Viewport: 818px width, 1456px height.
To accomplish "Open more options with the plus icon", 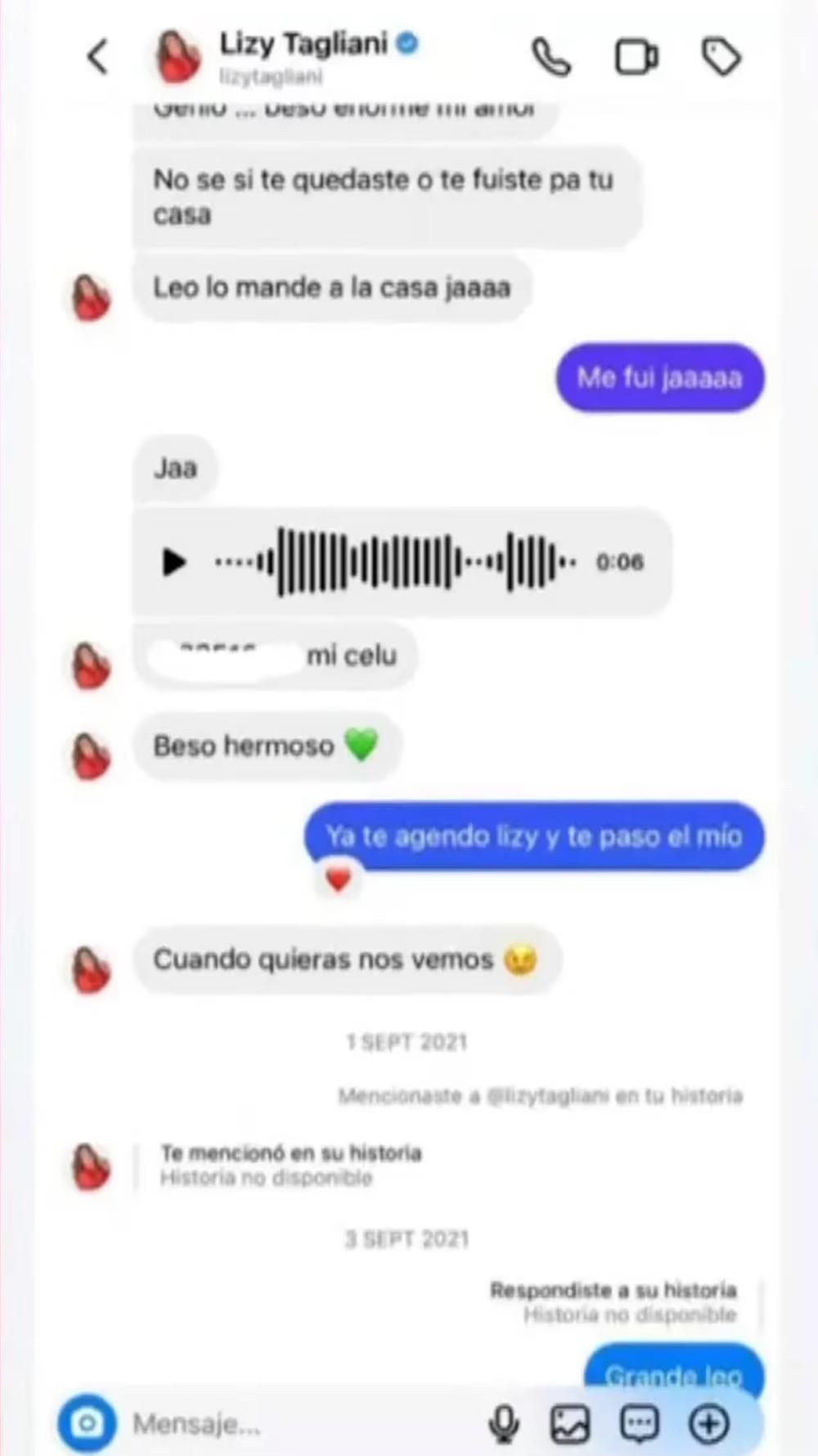I will point(708,1423).
